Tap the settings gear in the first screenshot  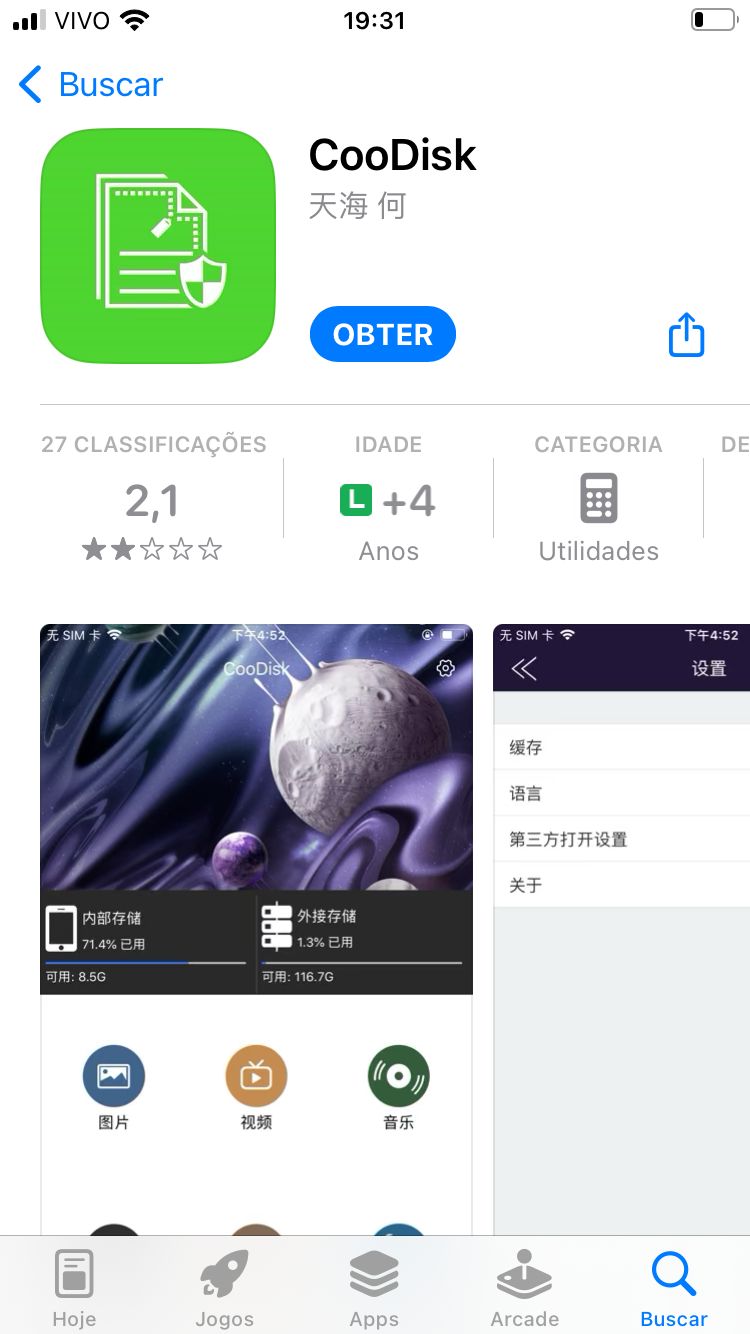[445, 668]
